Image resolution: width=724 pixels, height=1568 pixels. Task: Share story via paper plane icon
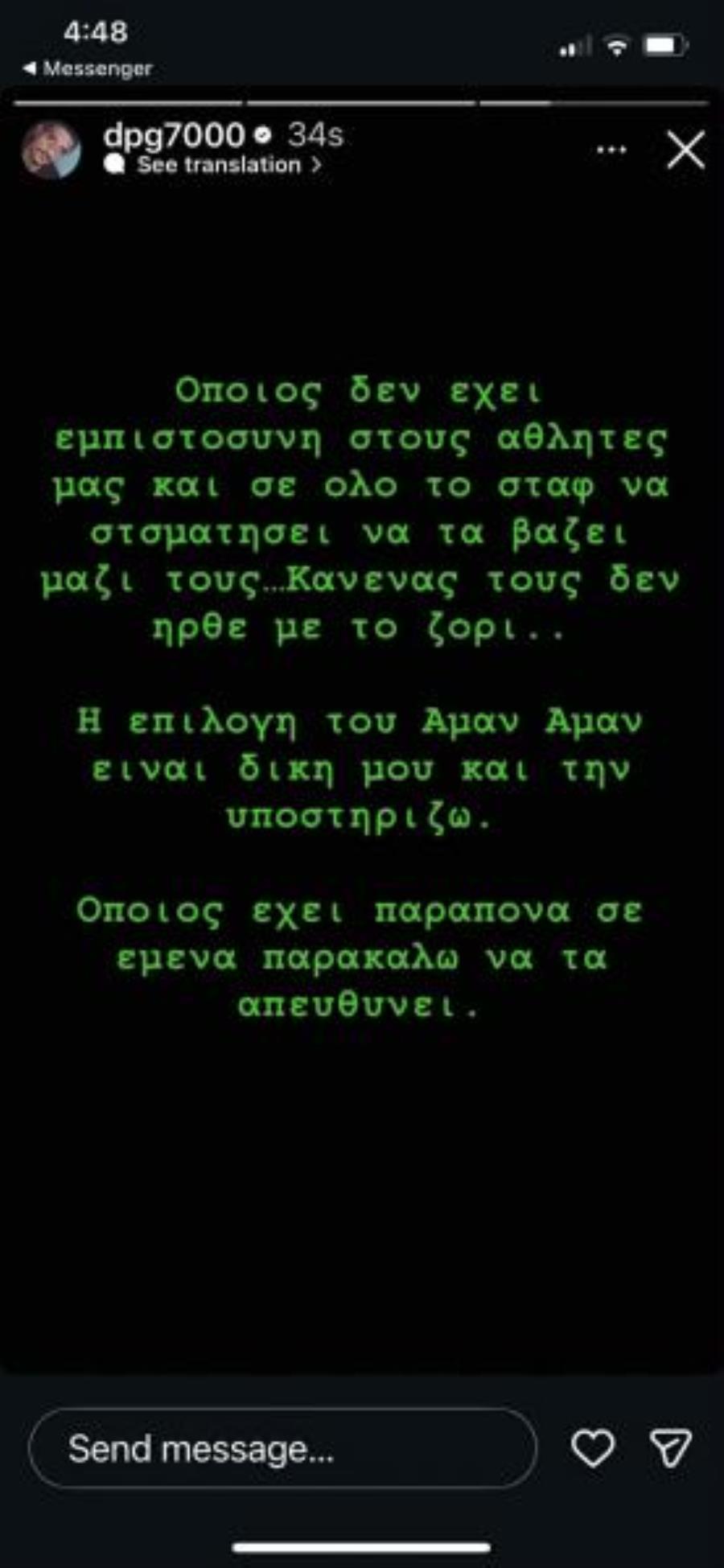(670, 1448)
